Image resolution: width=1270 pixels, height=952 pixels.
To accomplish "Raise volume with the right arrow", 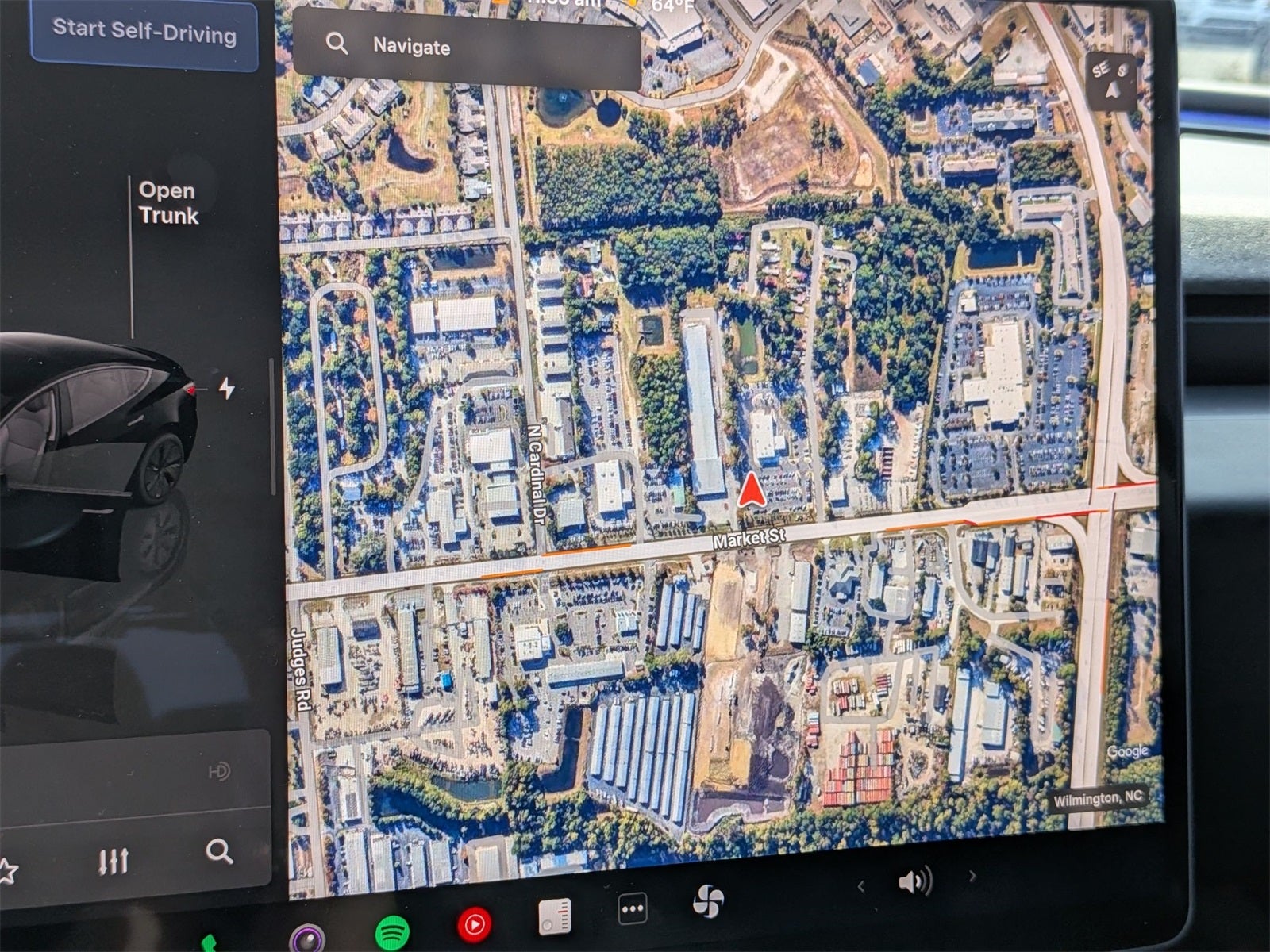I will click(x=972, y=876).
